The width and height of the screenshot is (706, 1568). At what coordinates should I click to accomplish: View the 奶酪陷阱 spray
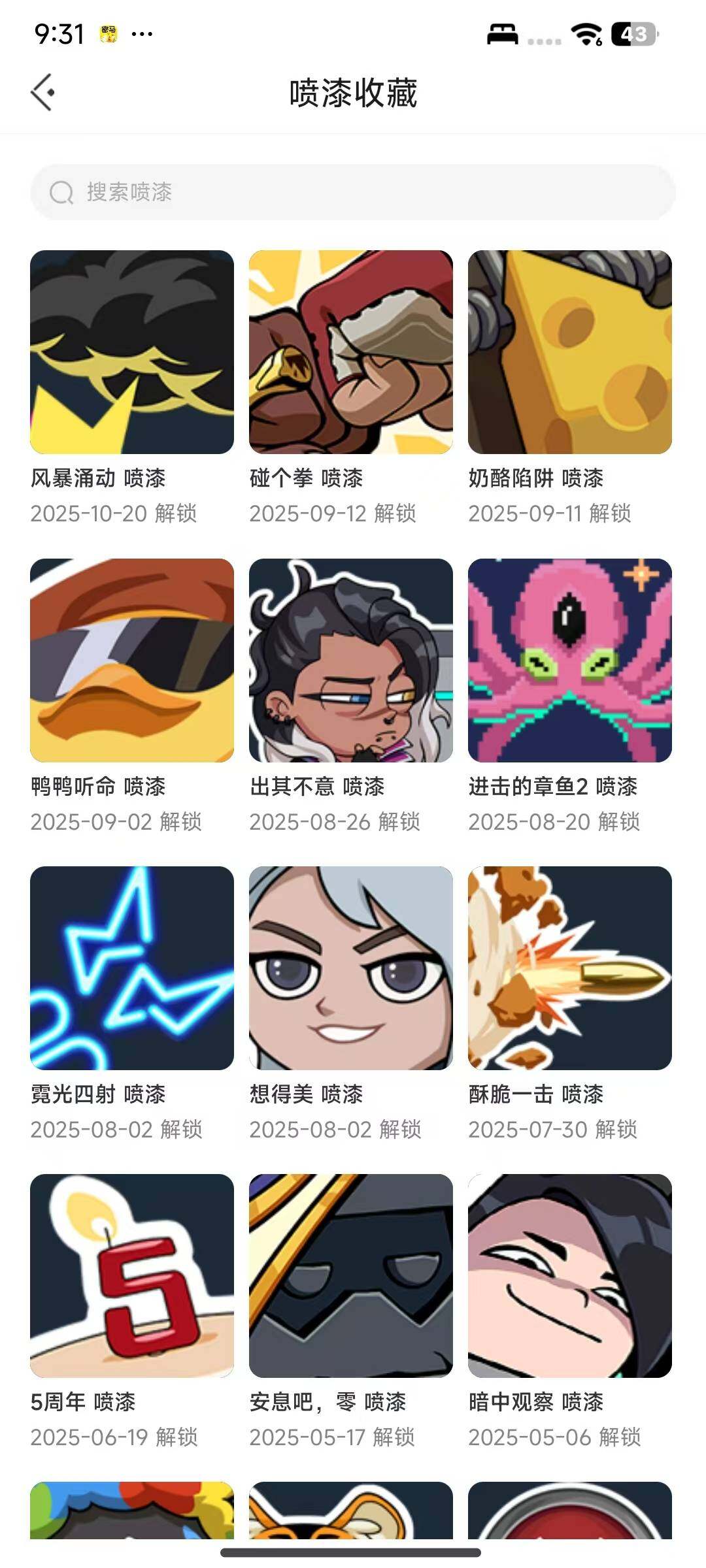pyautogui.click(x=570, y=352)
